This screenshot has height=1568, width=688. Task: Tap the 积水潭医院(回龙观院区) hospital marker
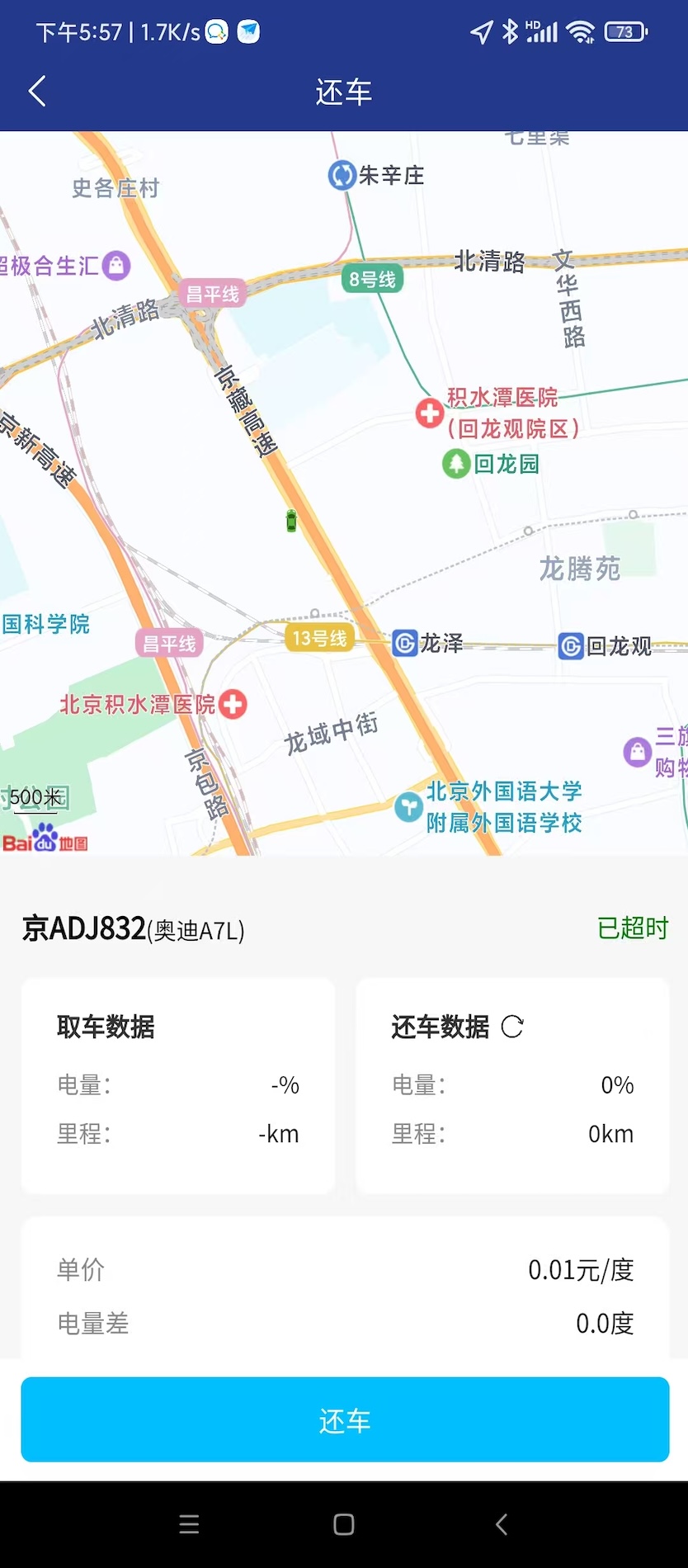pyautogui.click(x=428, y=413)
